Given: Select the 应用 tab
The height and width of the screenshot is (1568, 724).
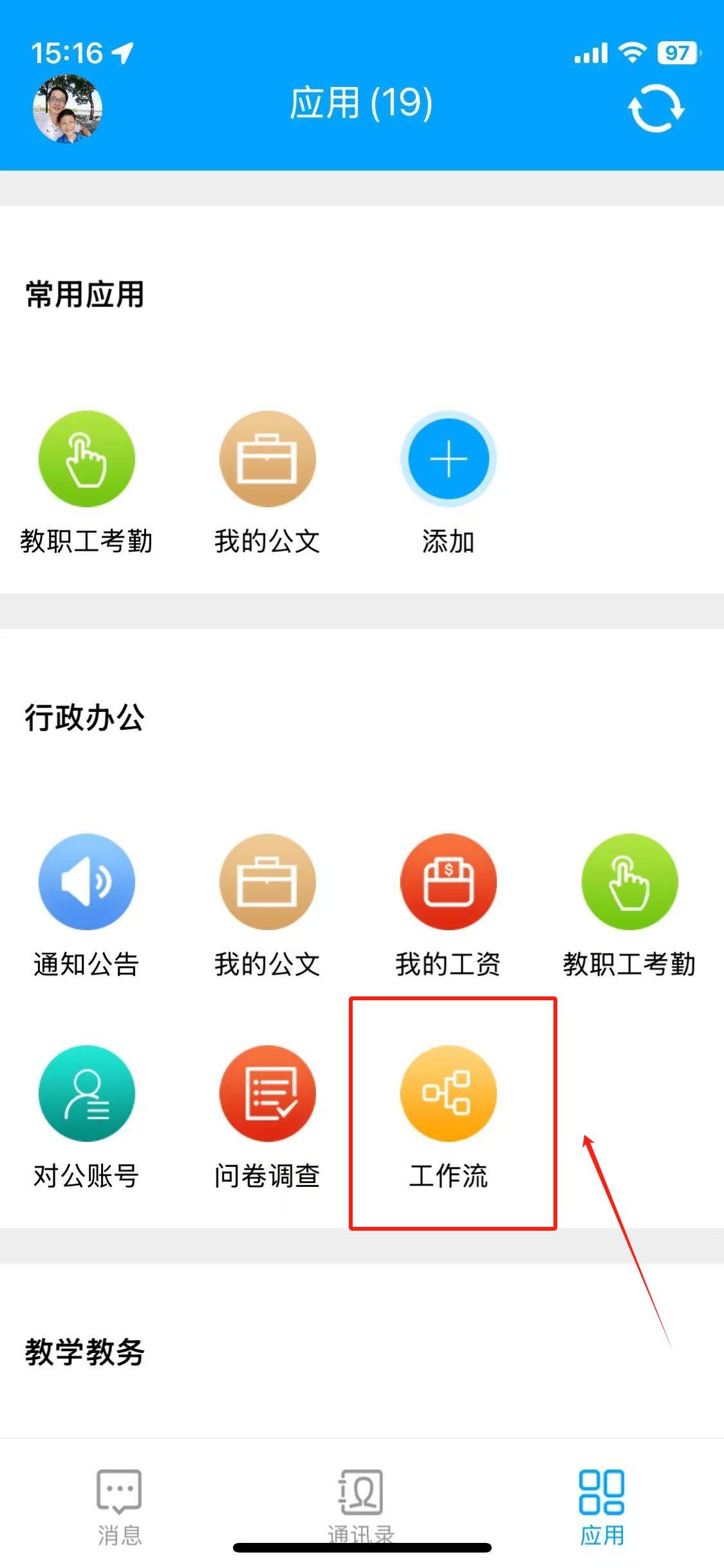Looking at the screenshot, I should [602, 1506].
